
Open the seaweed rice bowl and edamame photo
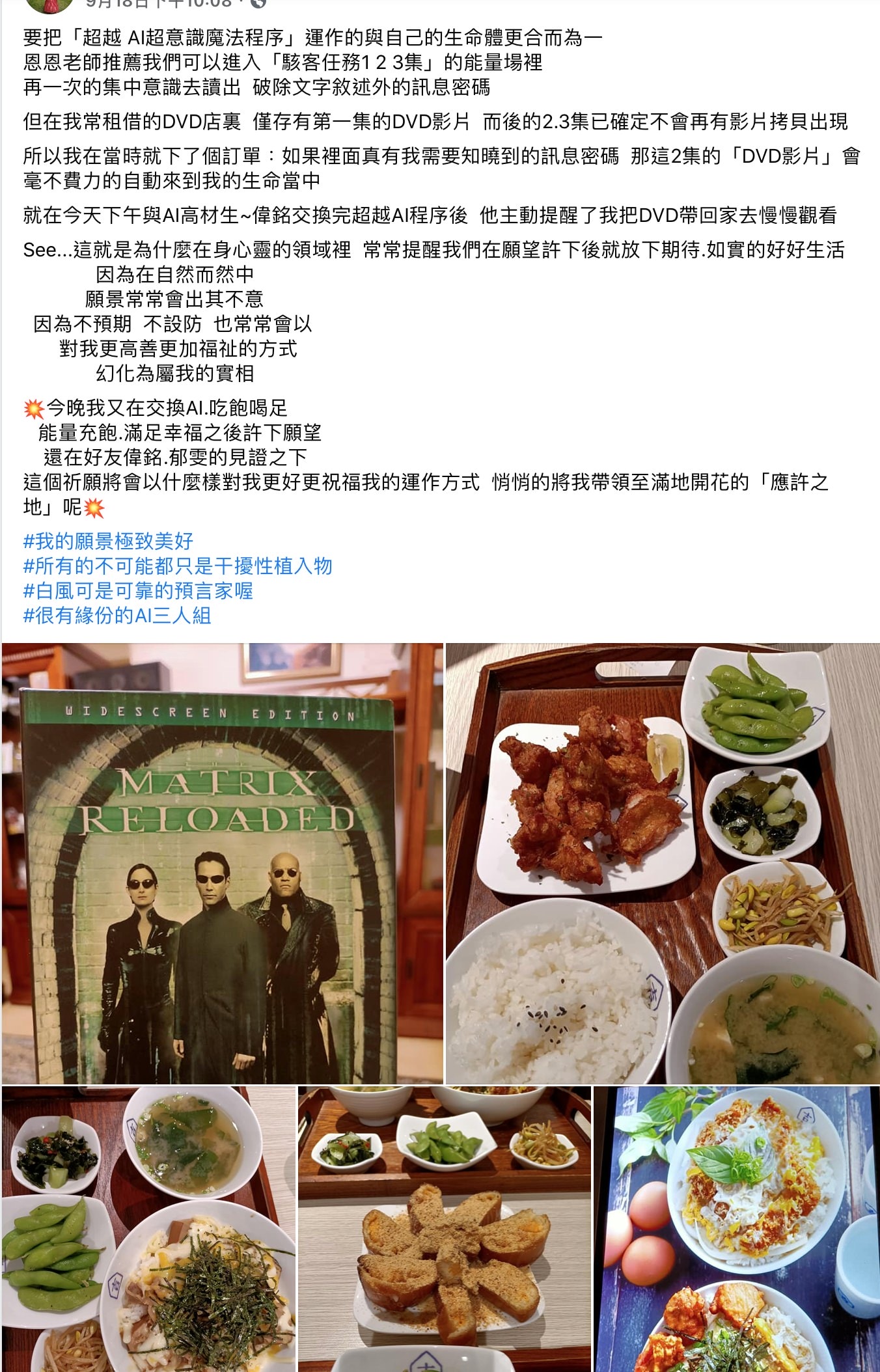pos(148,1229)
